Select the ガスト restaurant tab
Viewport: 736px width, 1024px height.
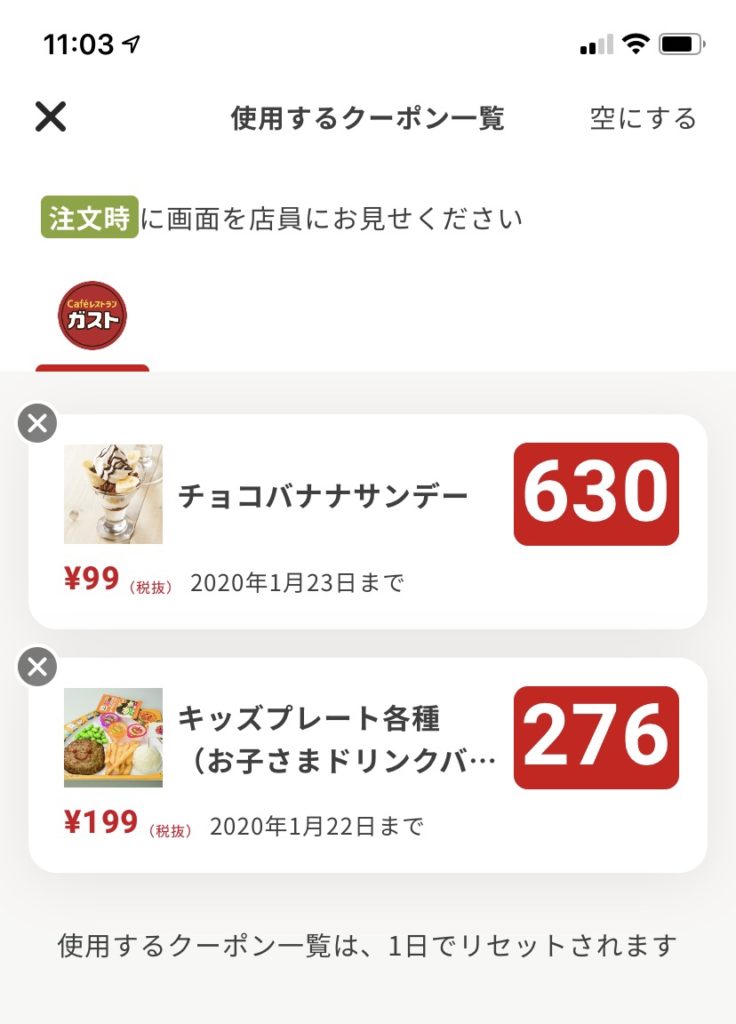pyautogui.click(x=92, y=316)
